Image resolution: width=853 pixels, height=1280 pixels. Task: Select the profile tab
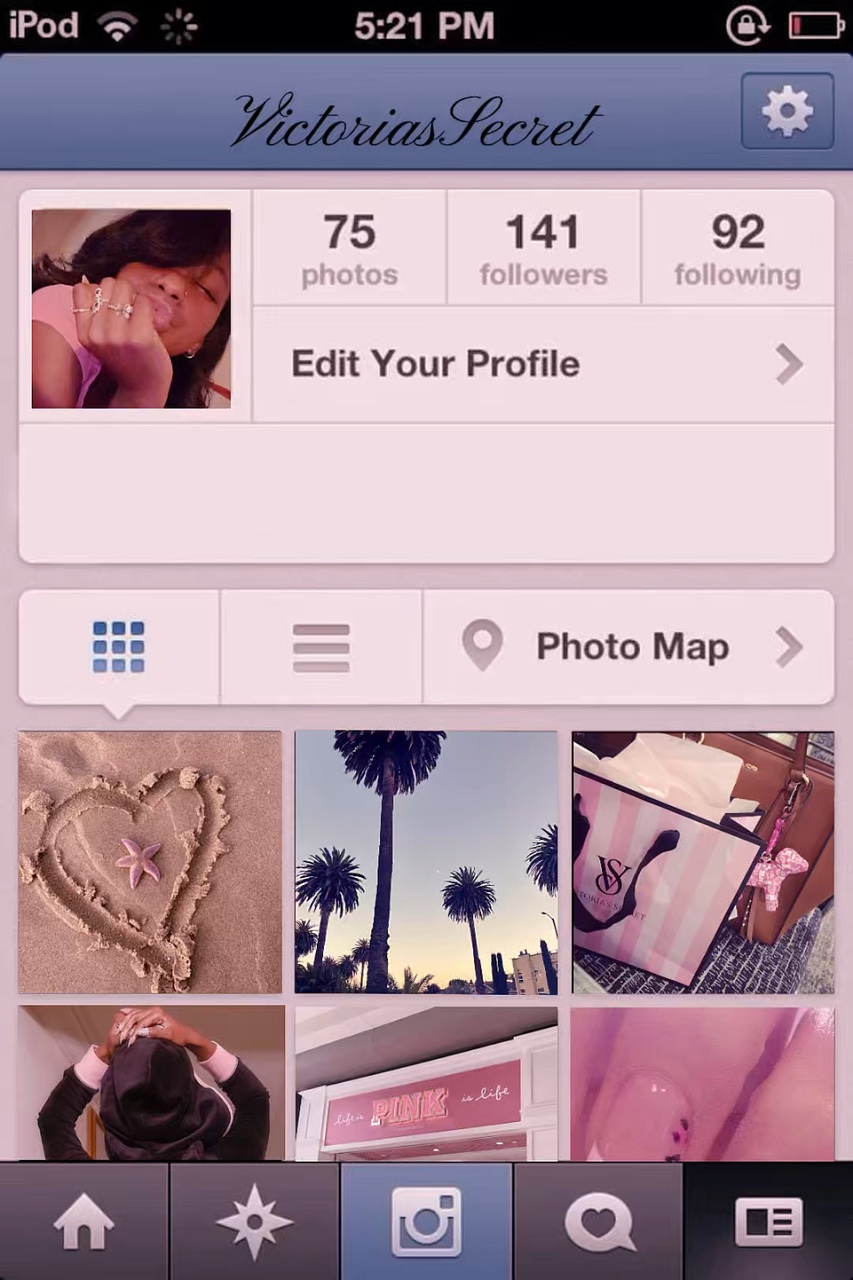[768, 1222]
